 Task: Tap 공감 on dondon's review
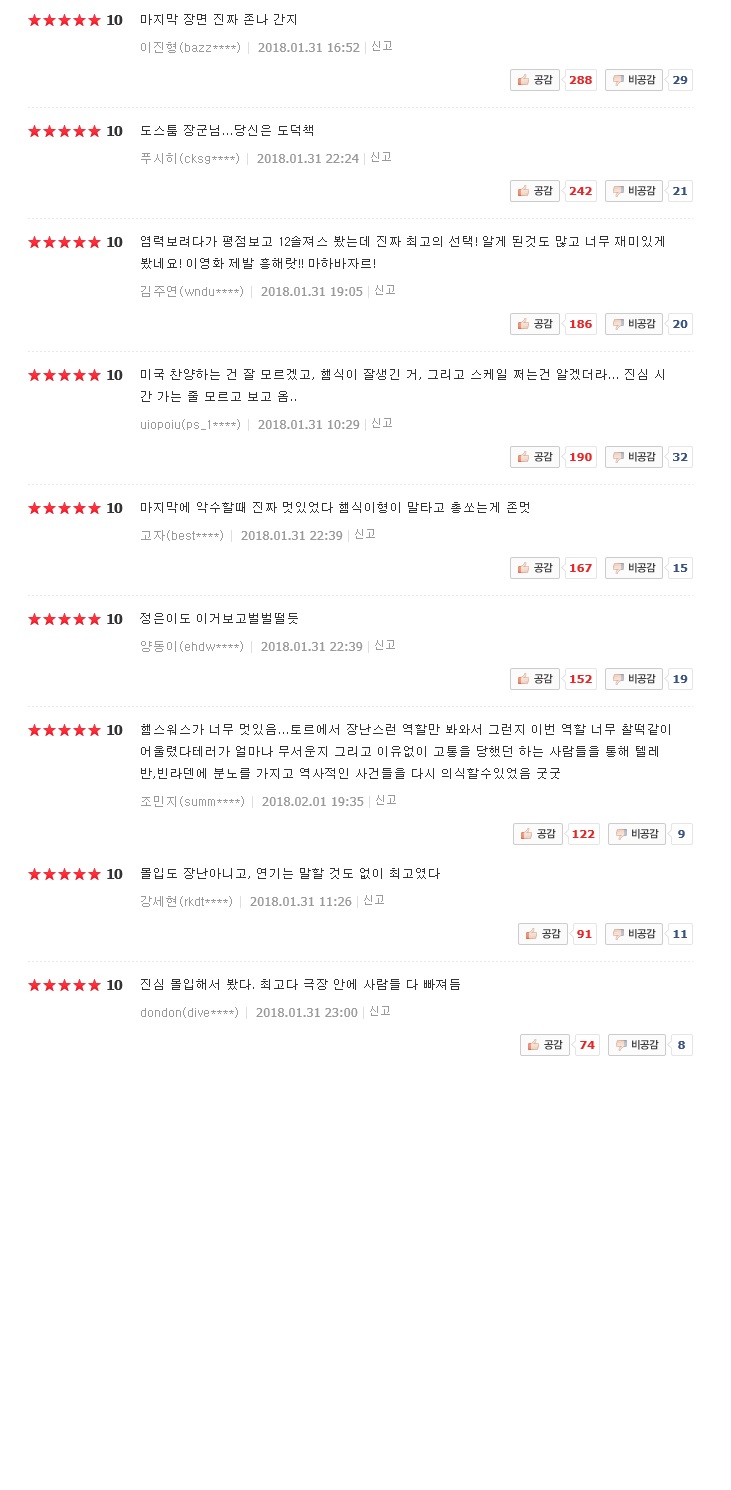click(x=545, y=1045)
